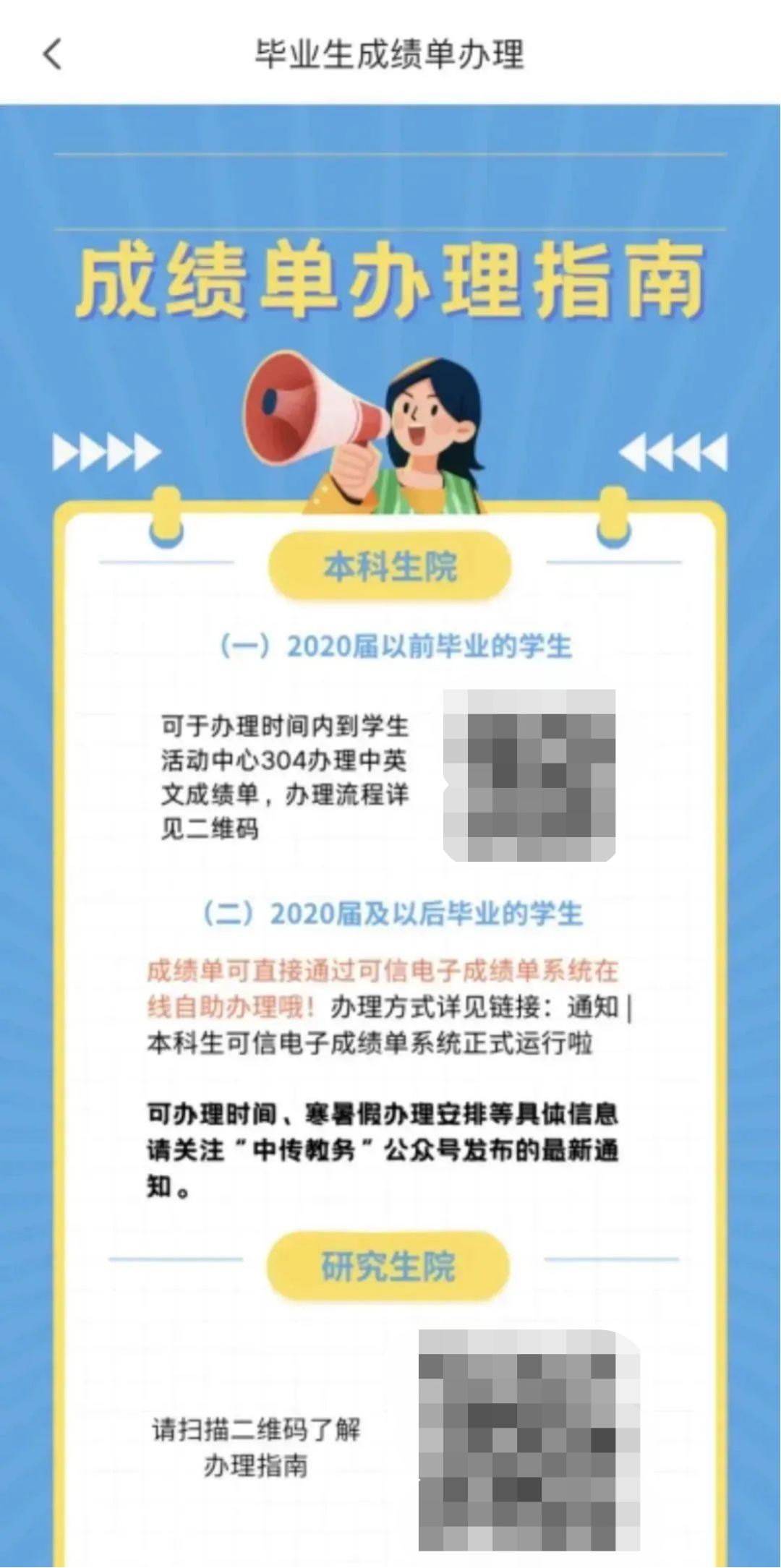Go back from 毕业生成绩单办理 page
The image size is (781, 1568).
[53, 54]
